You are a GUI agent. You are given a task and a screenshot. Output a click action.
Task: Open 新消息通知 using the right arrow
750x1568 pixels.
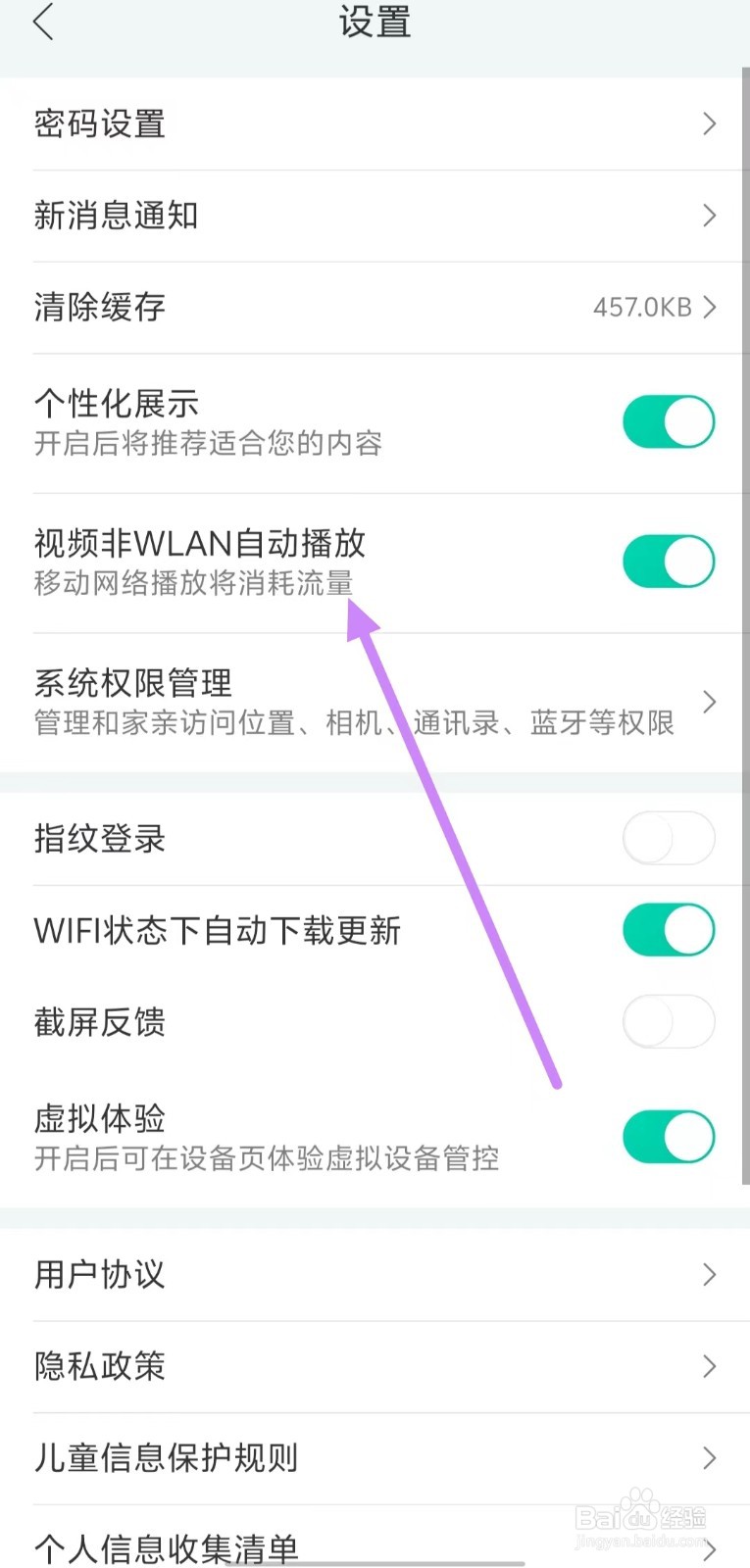(x=709, y=216)
